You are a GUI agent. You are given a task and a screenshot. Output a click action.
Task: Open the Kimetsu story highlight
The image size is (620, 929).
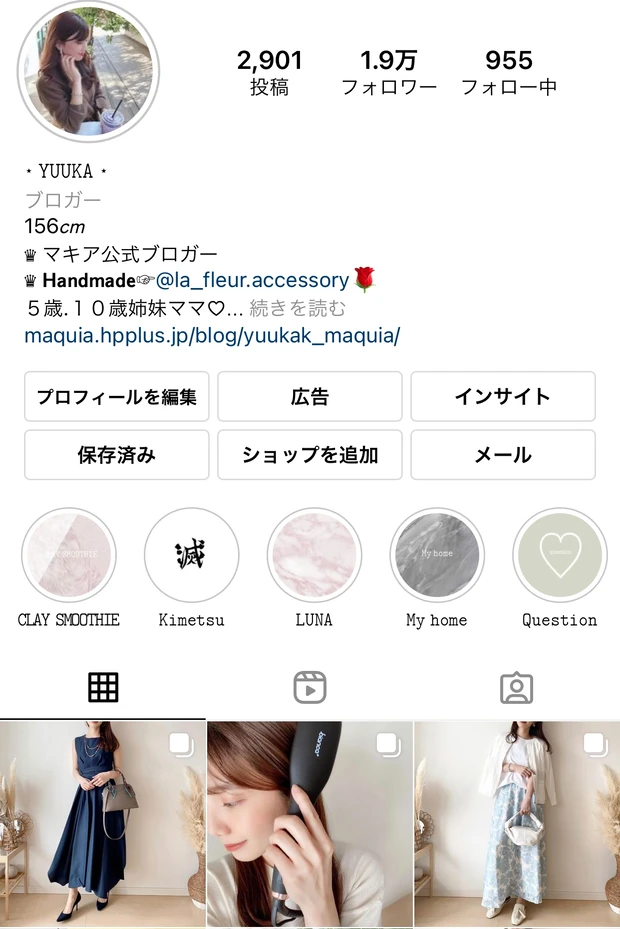click(191, 555)
